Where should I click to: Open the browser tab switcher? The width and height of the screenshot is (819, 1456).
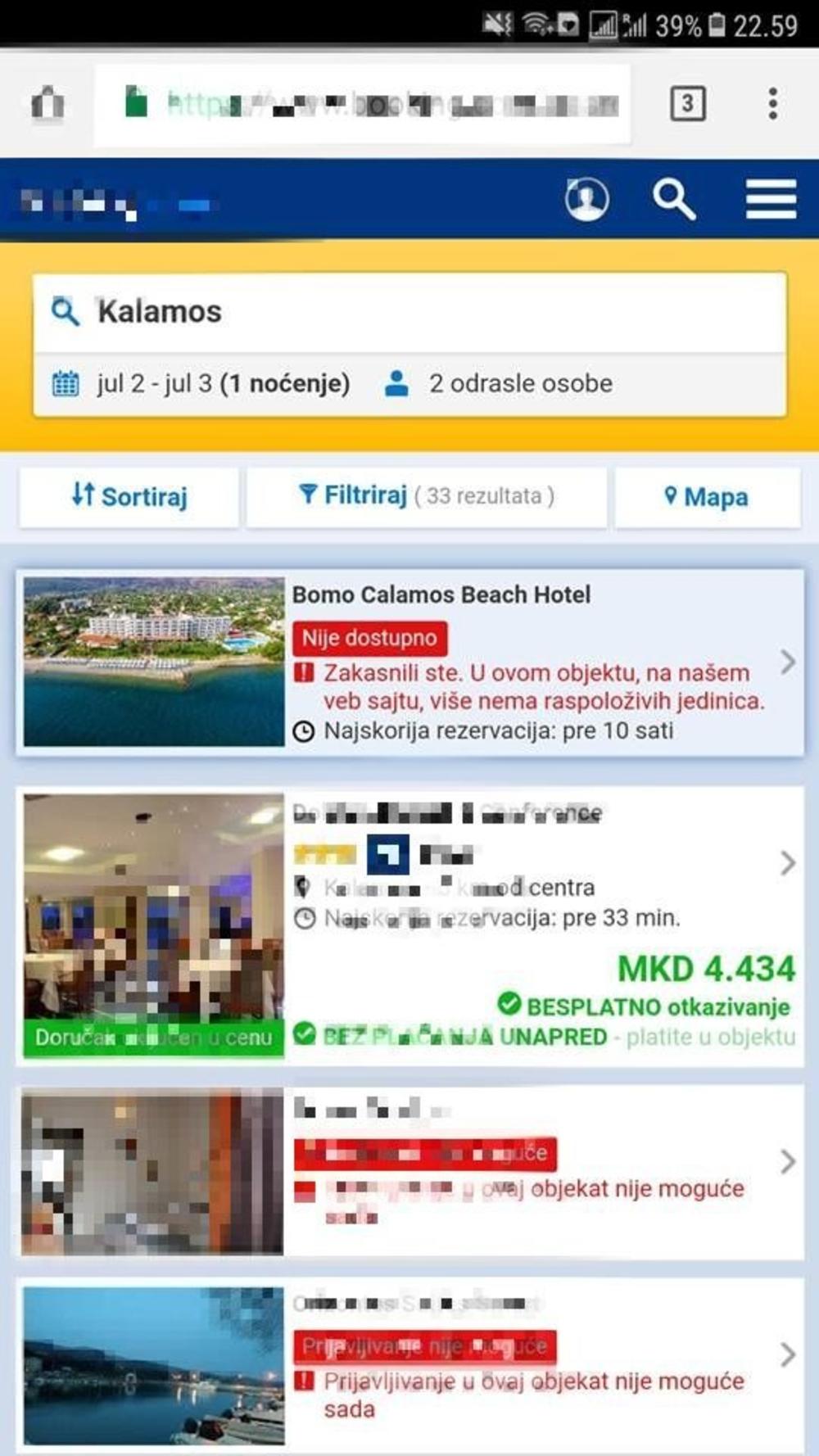[x=687, y=104]
